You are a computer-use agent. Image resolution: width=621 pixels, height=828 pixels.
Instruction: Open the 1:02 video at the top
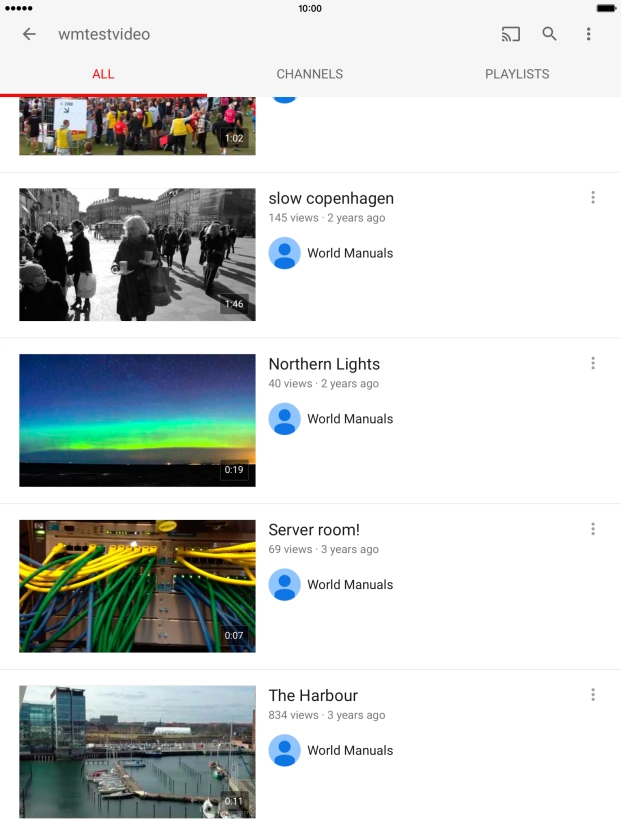click(137, 127)
